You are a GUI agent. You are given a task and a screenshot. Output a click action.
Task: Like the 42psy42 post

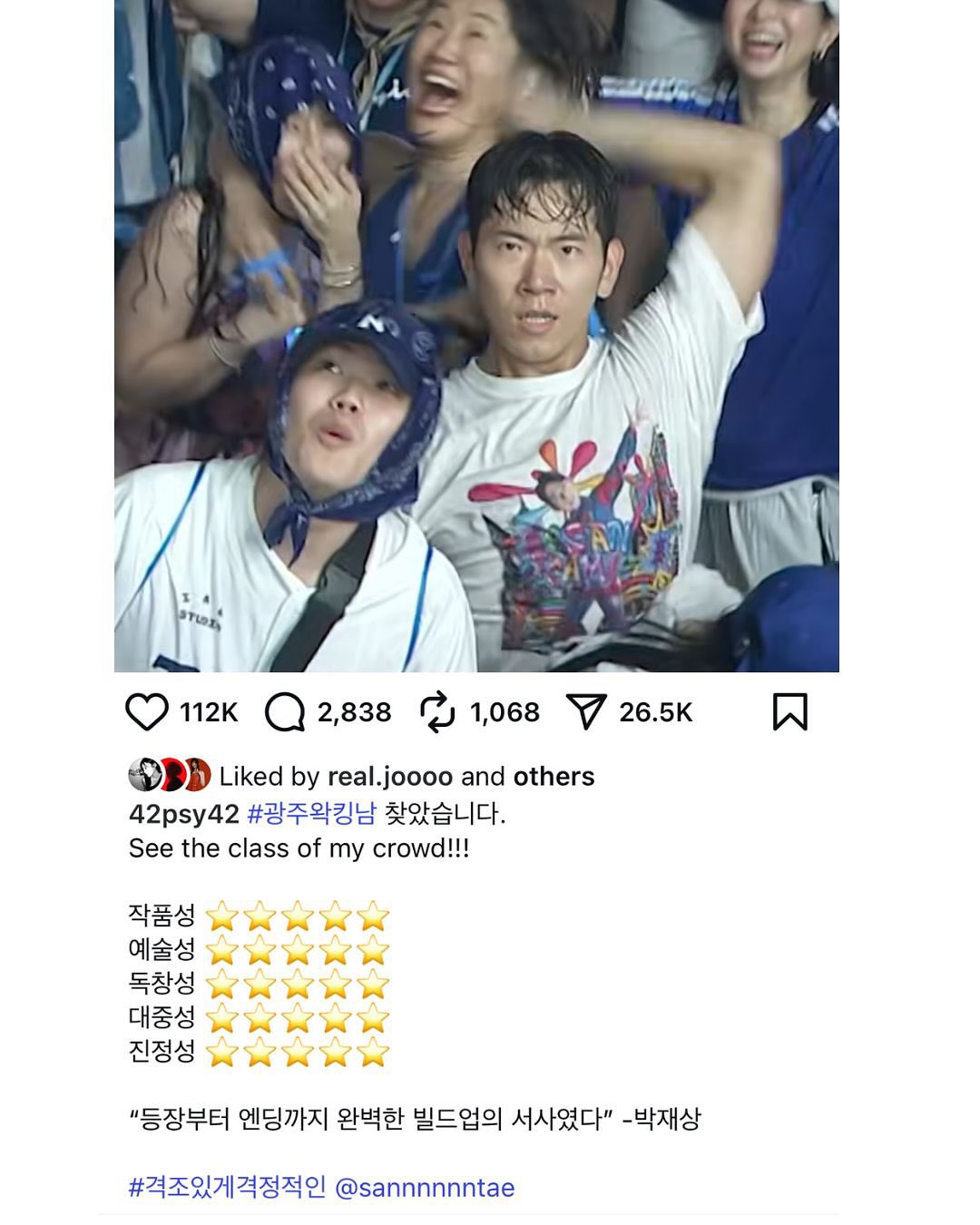click(x=147, y=712)
